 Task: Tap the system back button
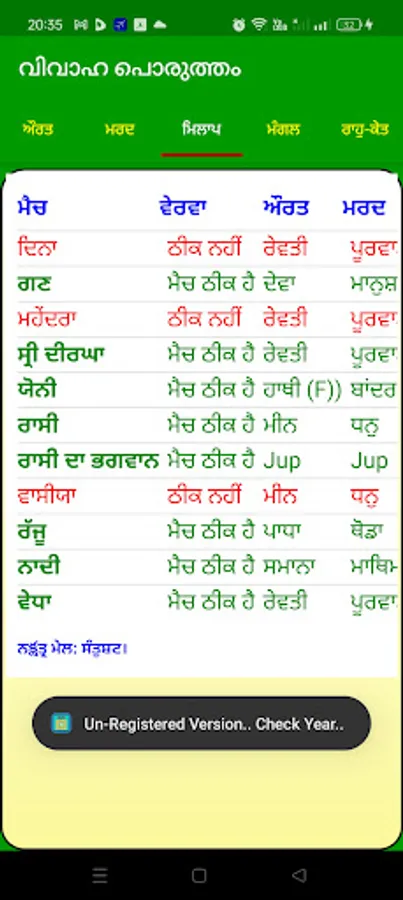click(x=299, y=875)
